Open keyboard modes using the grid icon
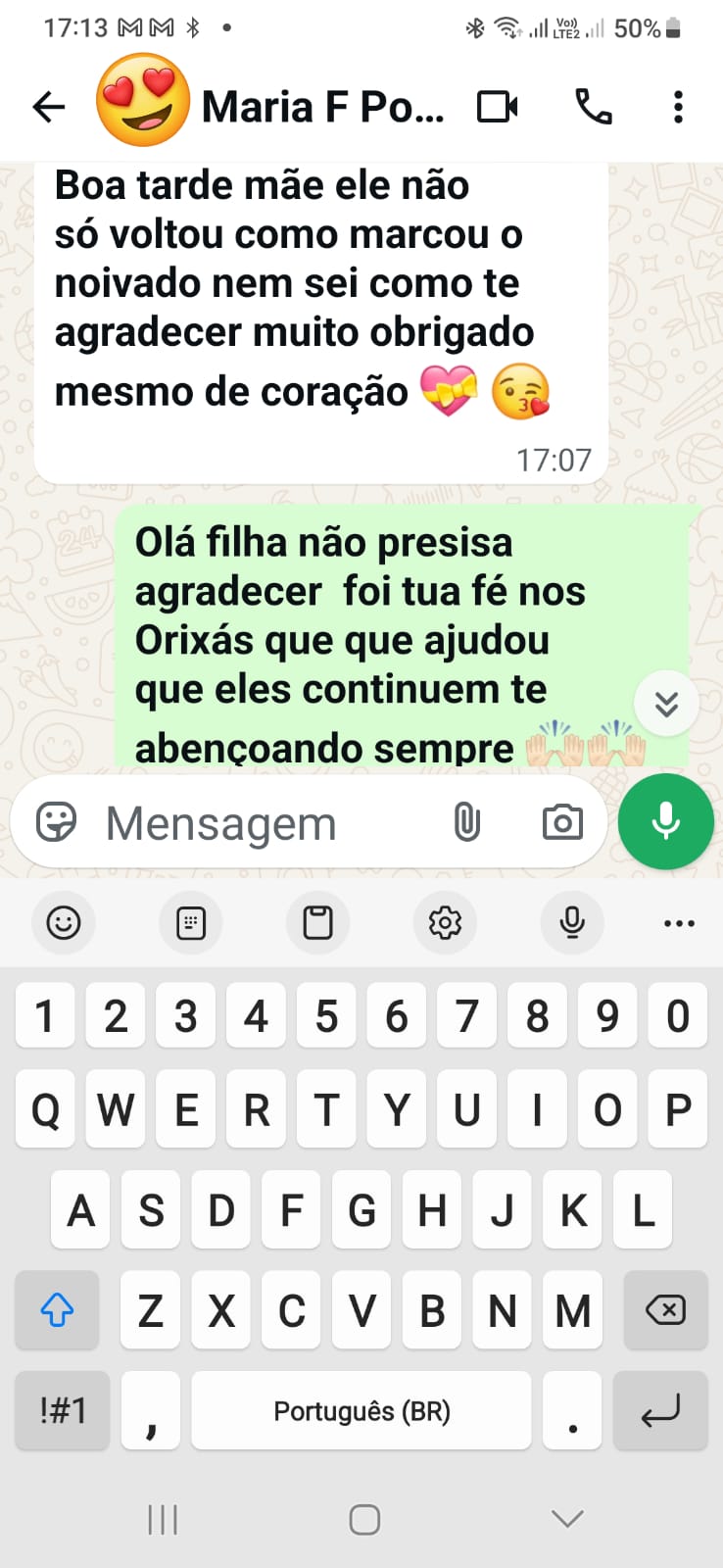The width and height of the screenshot is (723, 1568). coord(190,922)
